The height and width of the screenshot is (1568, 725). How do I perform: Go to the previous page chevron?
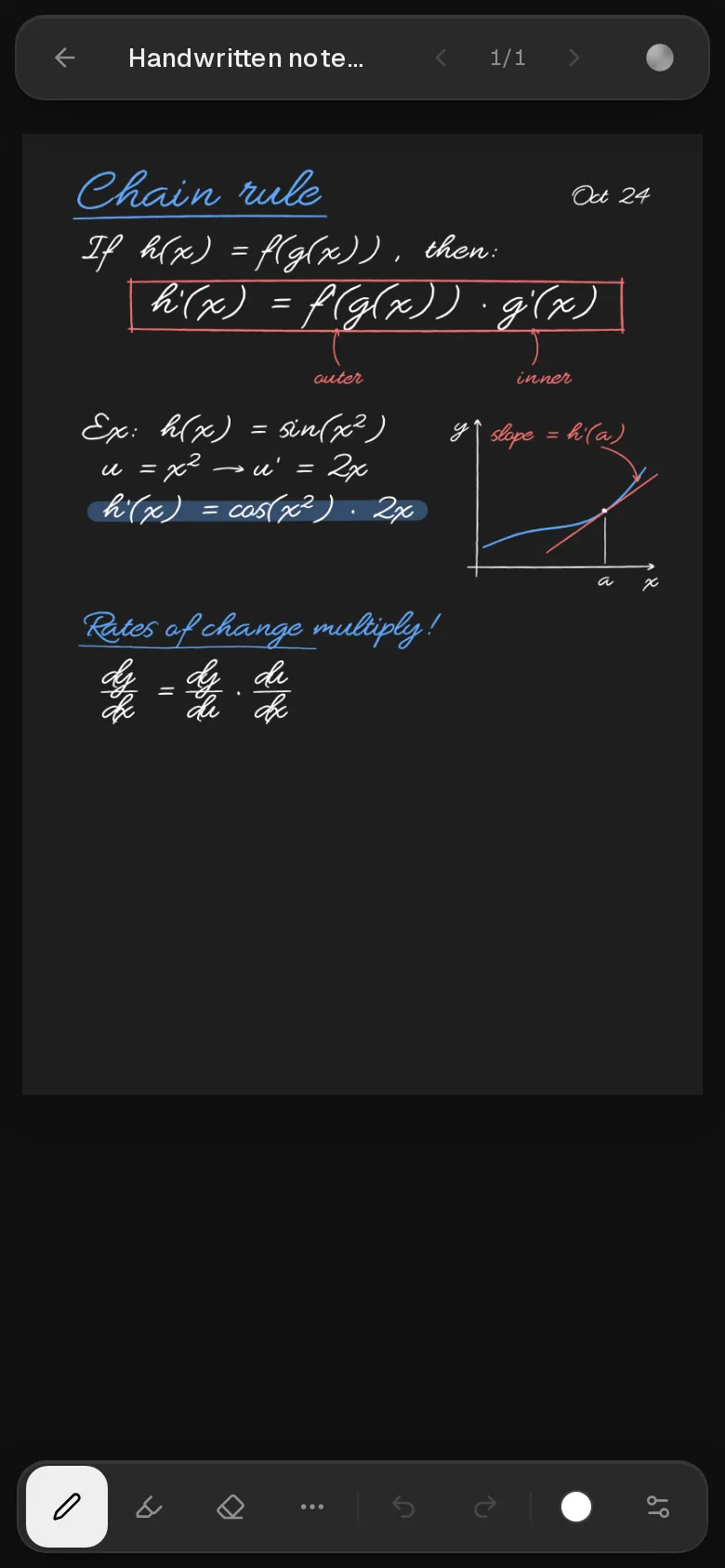tap(442, 58)
